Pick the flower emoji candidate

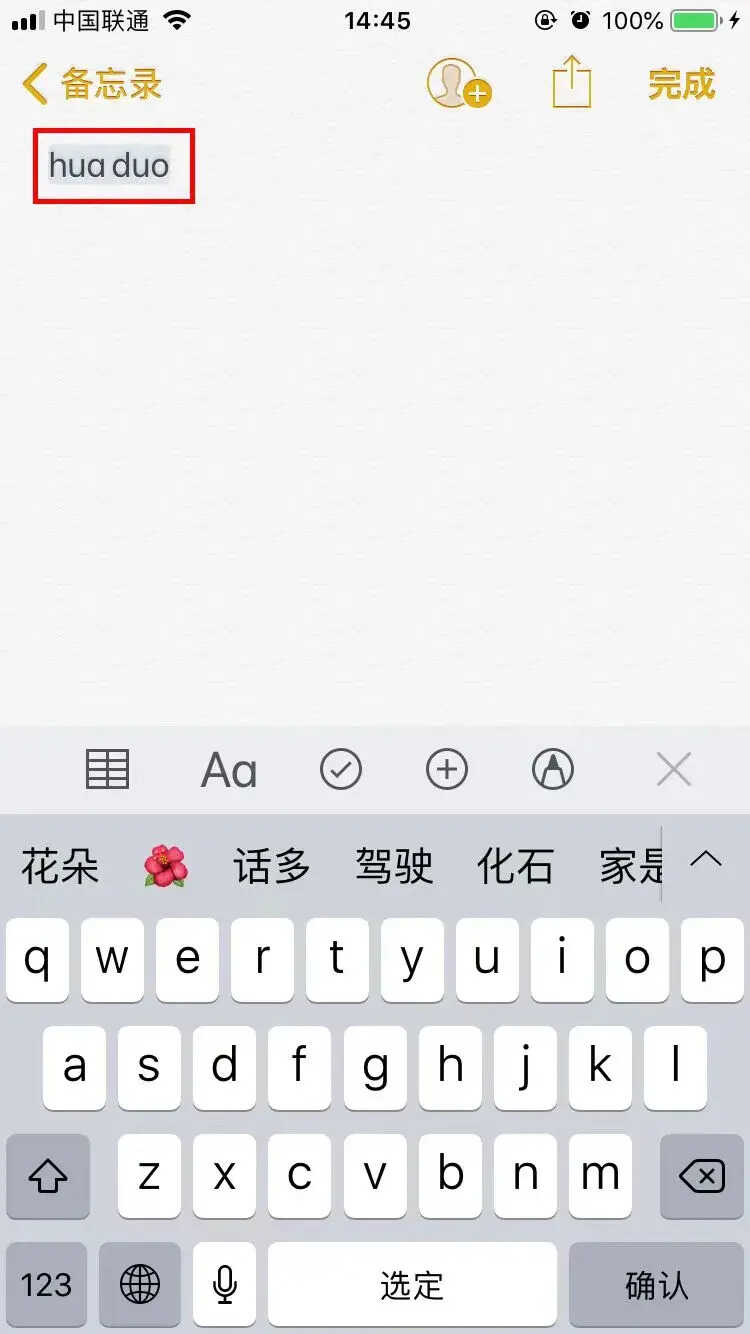click(x=166, y=866)
